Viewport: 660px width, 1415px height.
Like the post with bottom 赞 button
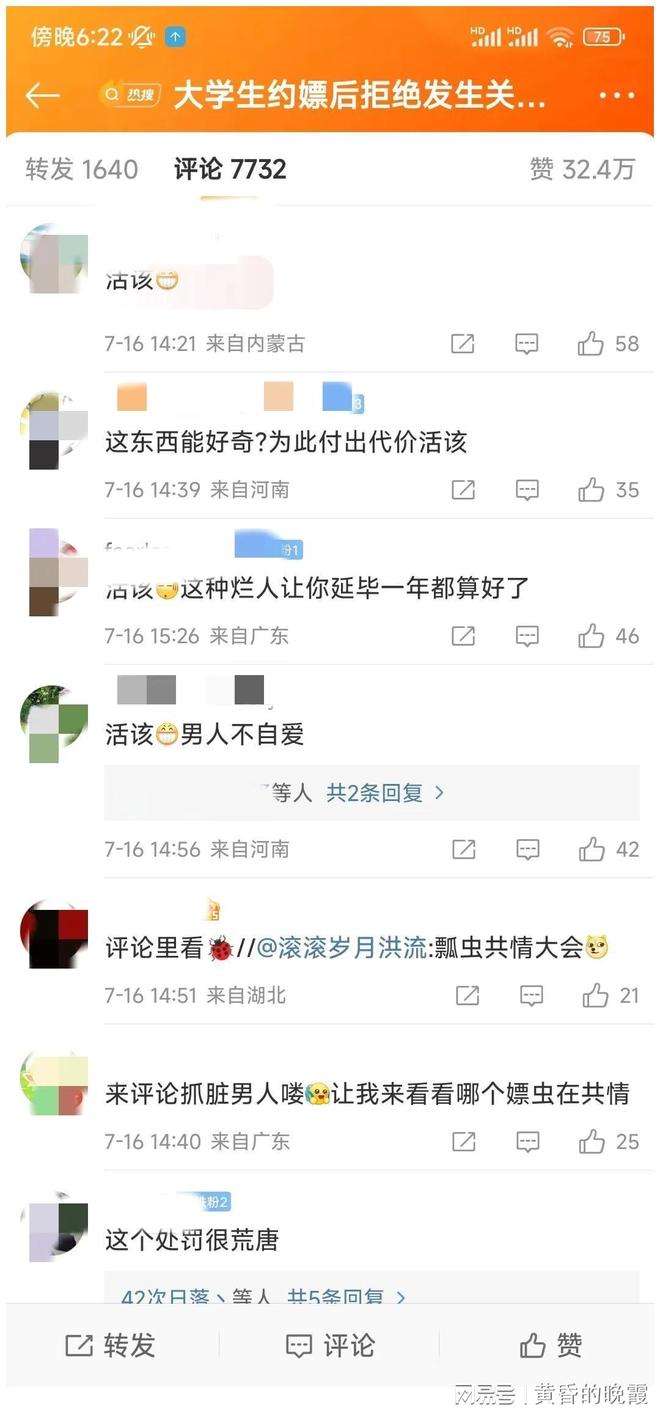(550, 1345)
